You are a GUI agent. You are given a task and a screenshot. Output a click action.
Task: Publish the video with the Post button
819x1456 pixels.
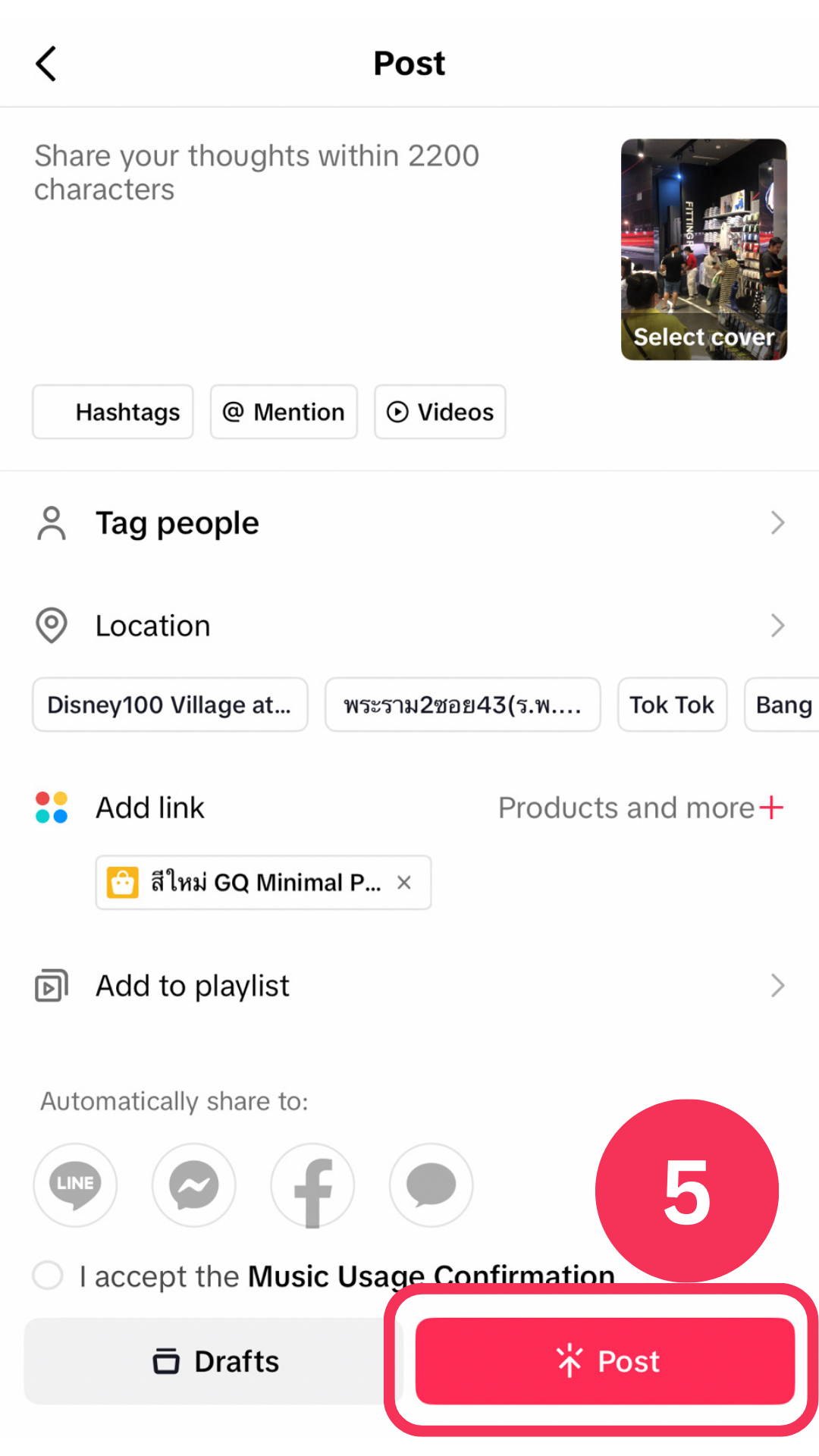pyautogui.click(x=605, y=1361)
